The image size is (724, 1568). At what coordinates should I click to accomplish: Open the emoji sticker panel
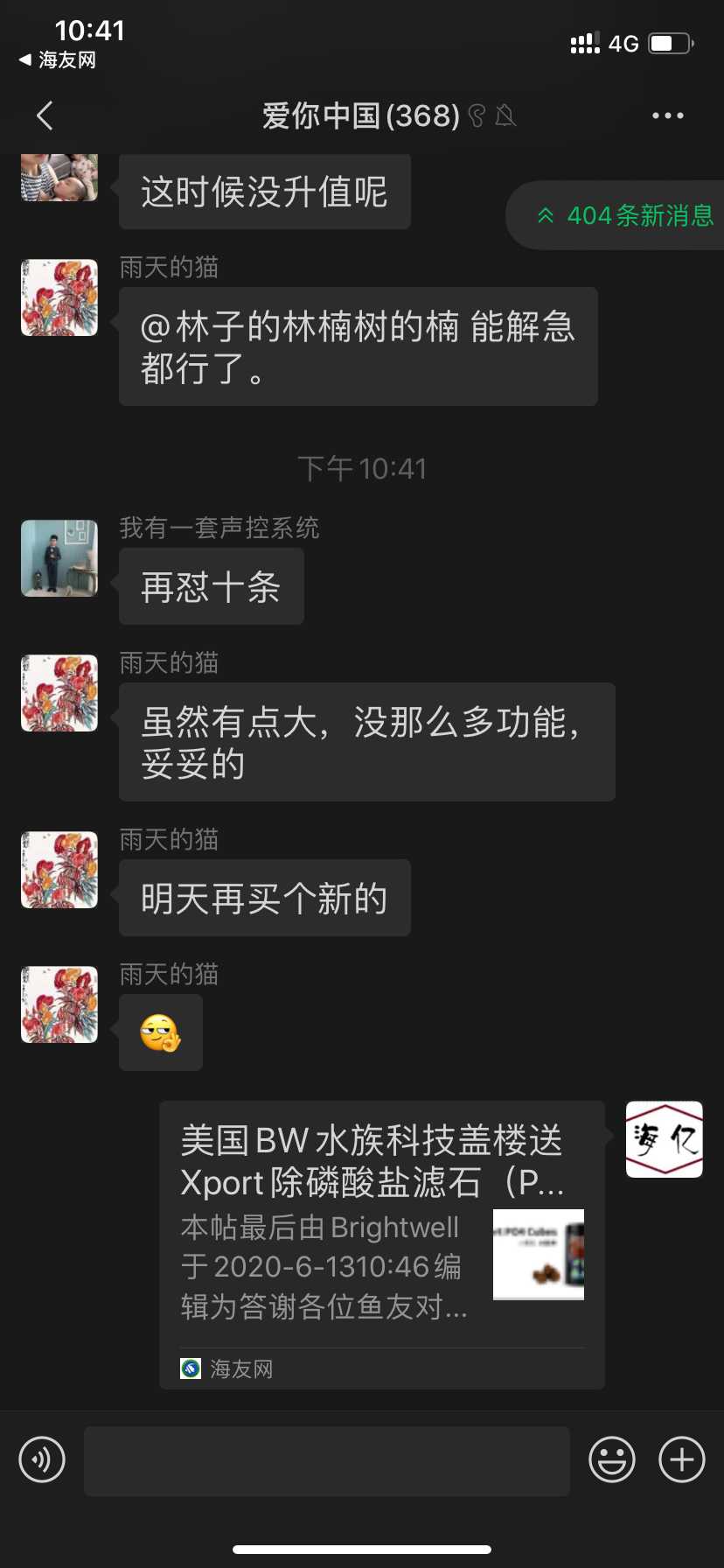[611, 1459]
